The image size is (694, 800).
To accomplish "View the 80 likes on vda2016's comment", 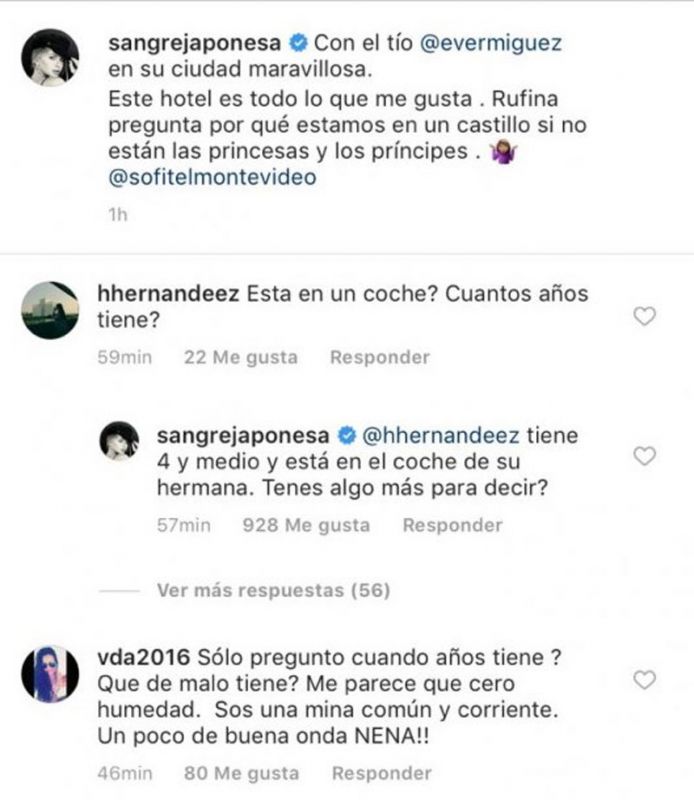I will (x=242, y=773).
